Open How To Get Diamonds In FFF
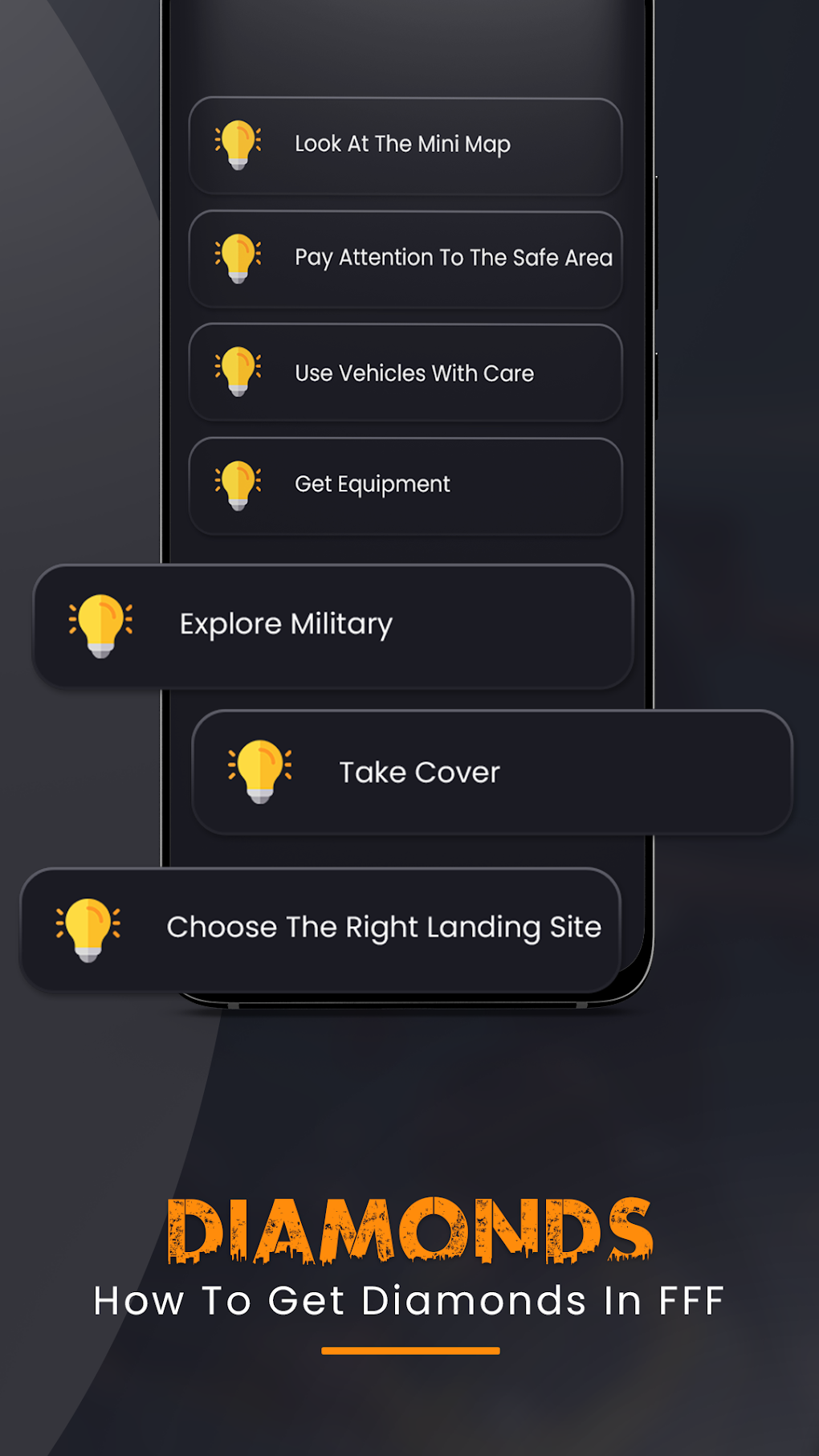Image resolution: width=819 pixels, height=1456 pixels. (409, 1302)
